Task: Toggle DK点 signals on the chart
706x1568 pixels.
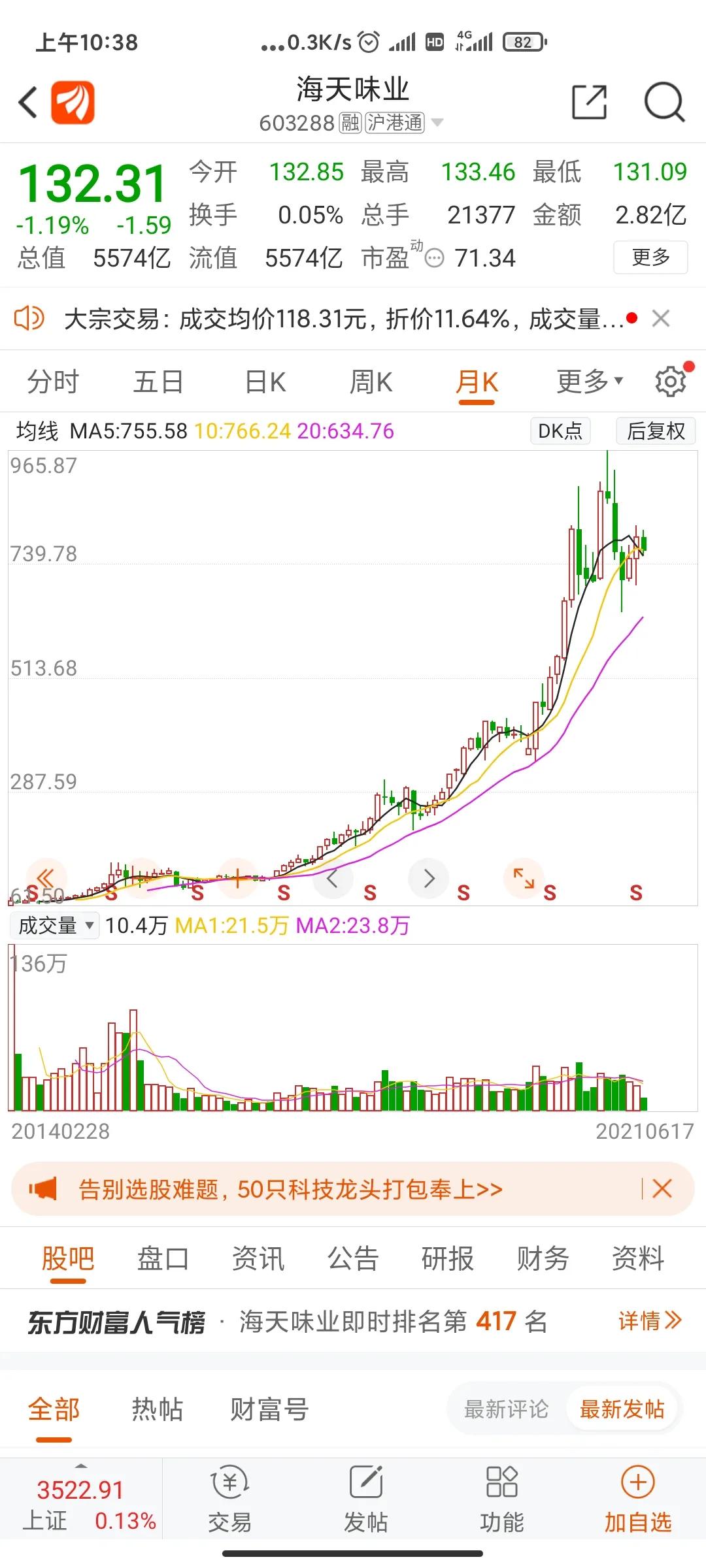Action: tap(559, 431)
